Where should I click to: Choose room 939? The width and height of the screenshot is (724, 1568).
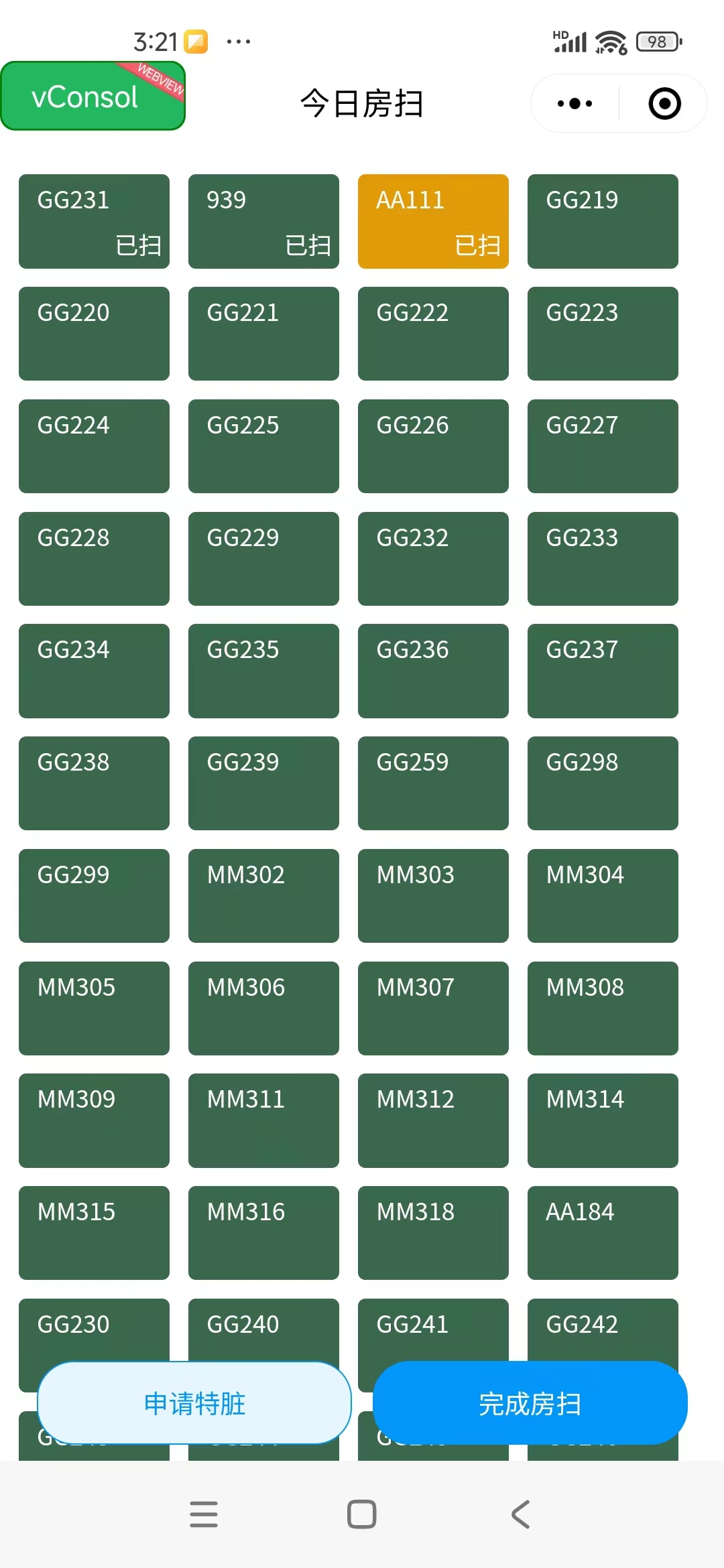263,221
